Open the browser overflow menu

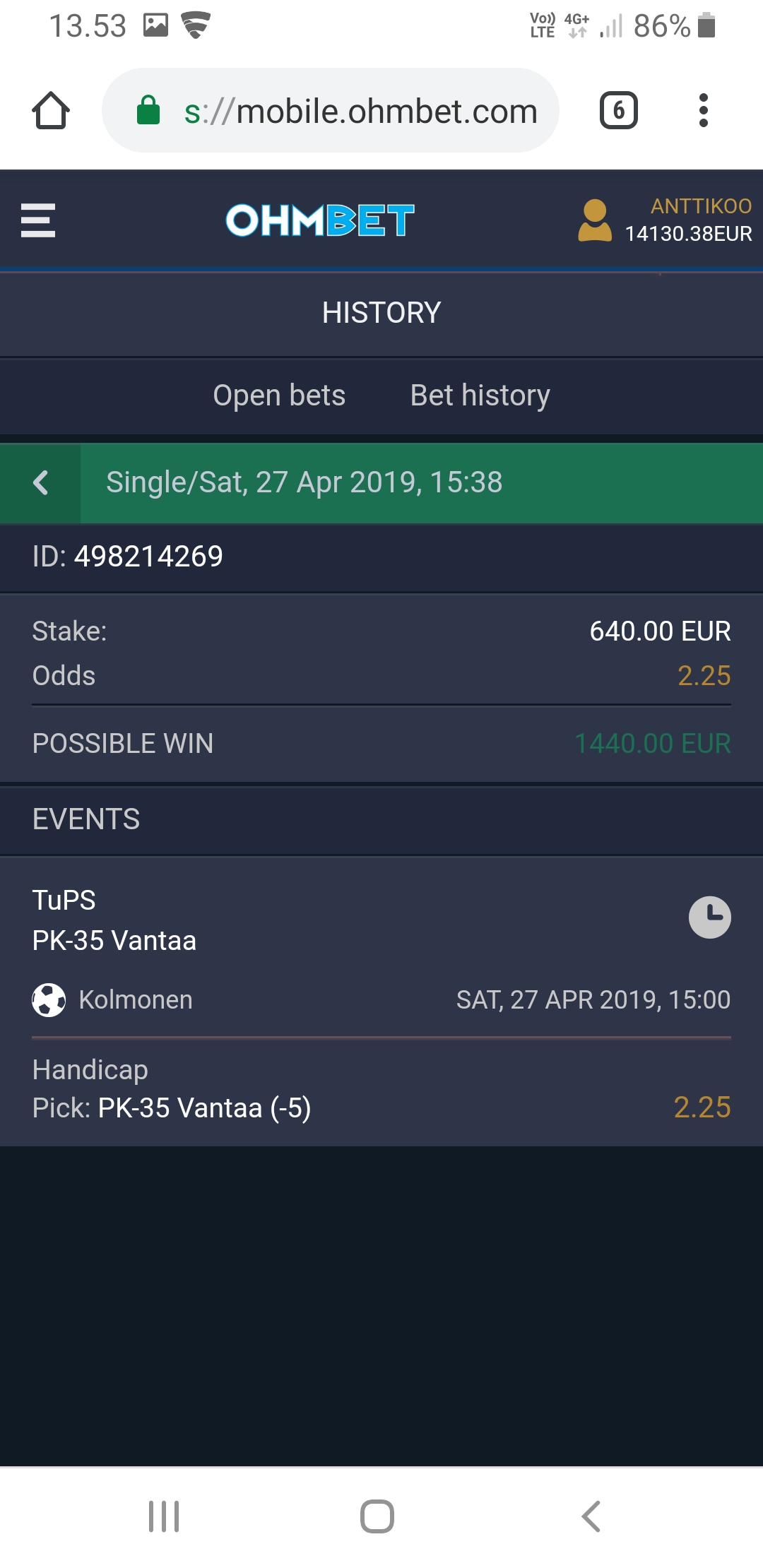(703, 111)
